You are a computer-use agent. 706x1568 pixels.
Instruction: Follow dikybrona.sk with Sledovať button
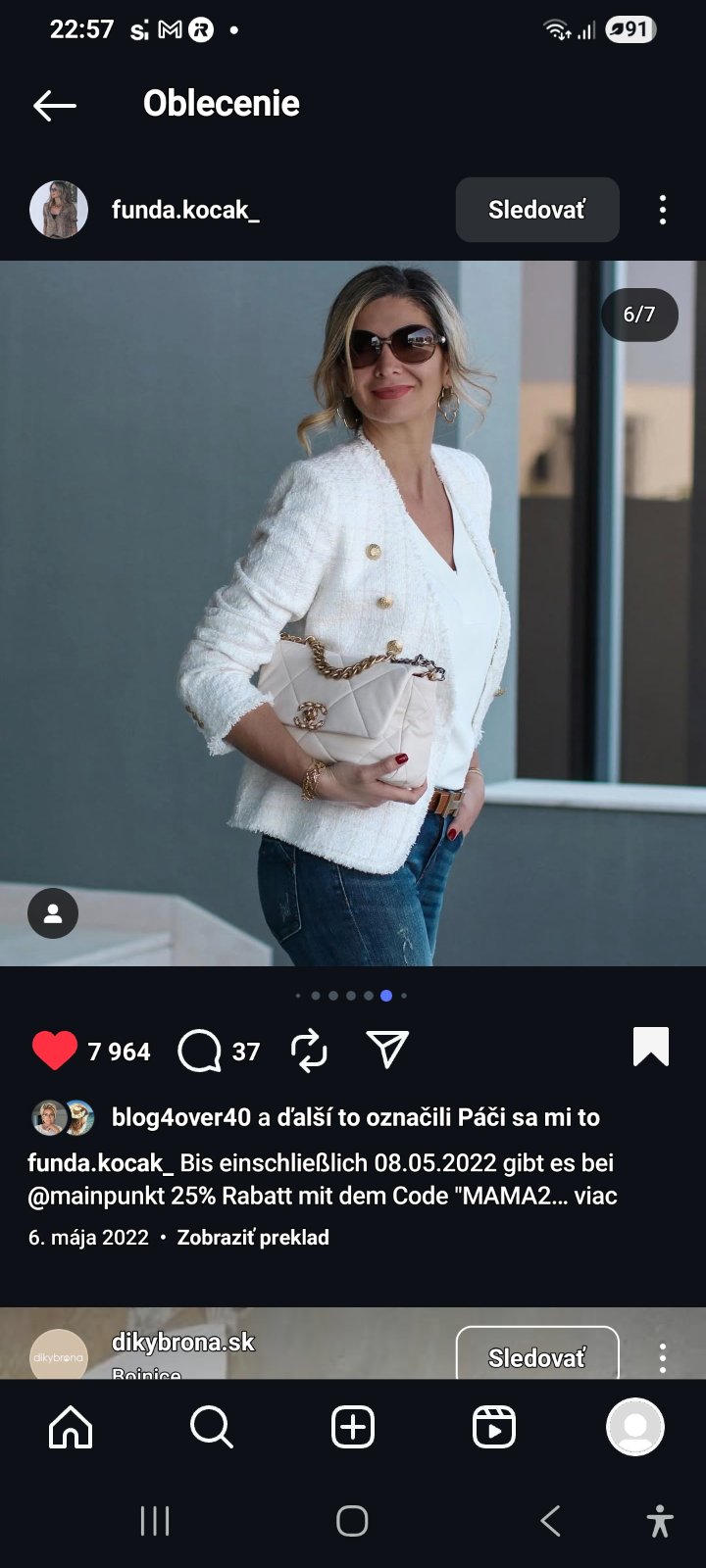pos(536,1356)
